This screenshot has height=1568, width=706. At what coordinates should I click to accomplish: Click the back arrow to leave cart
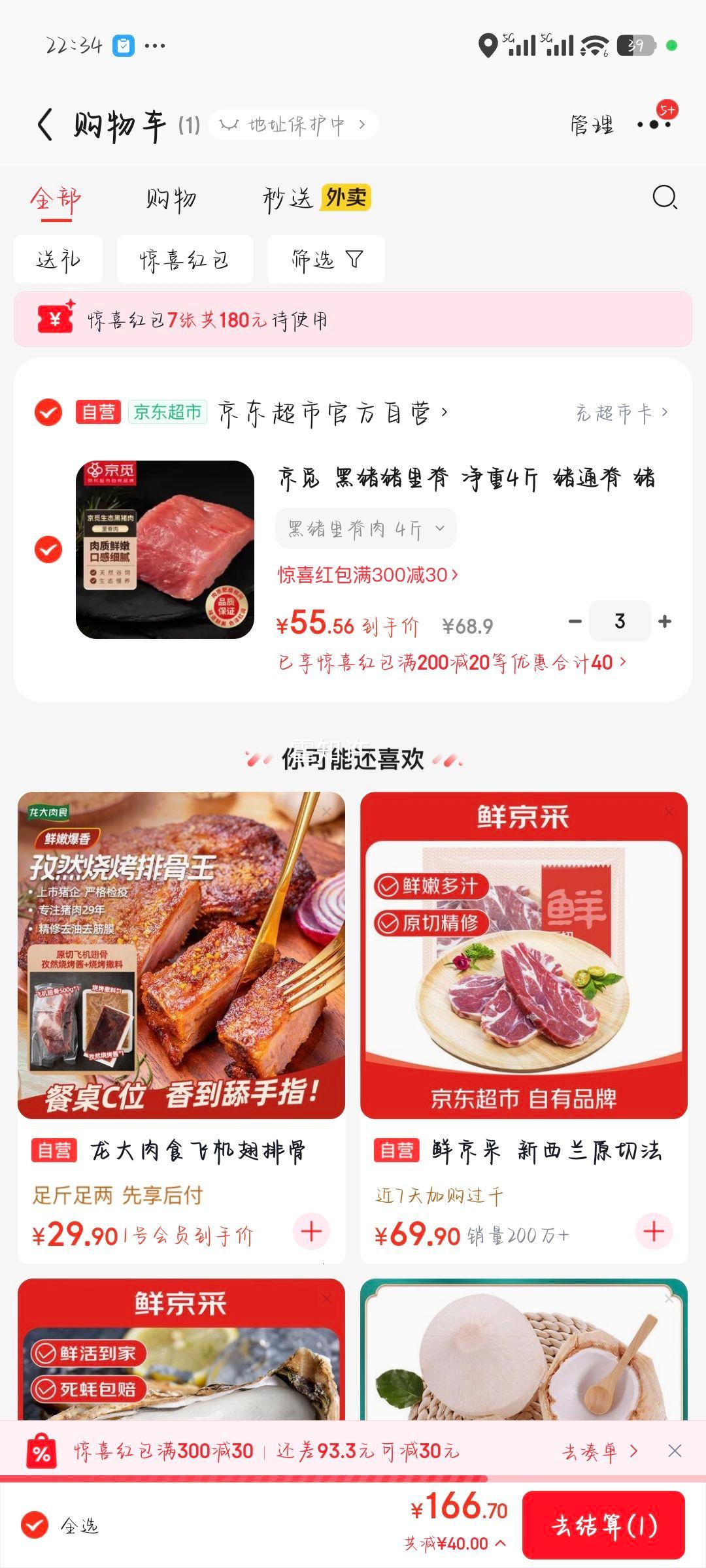click(x=46, y=123)
